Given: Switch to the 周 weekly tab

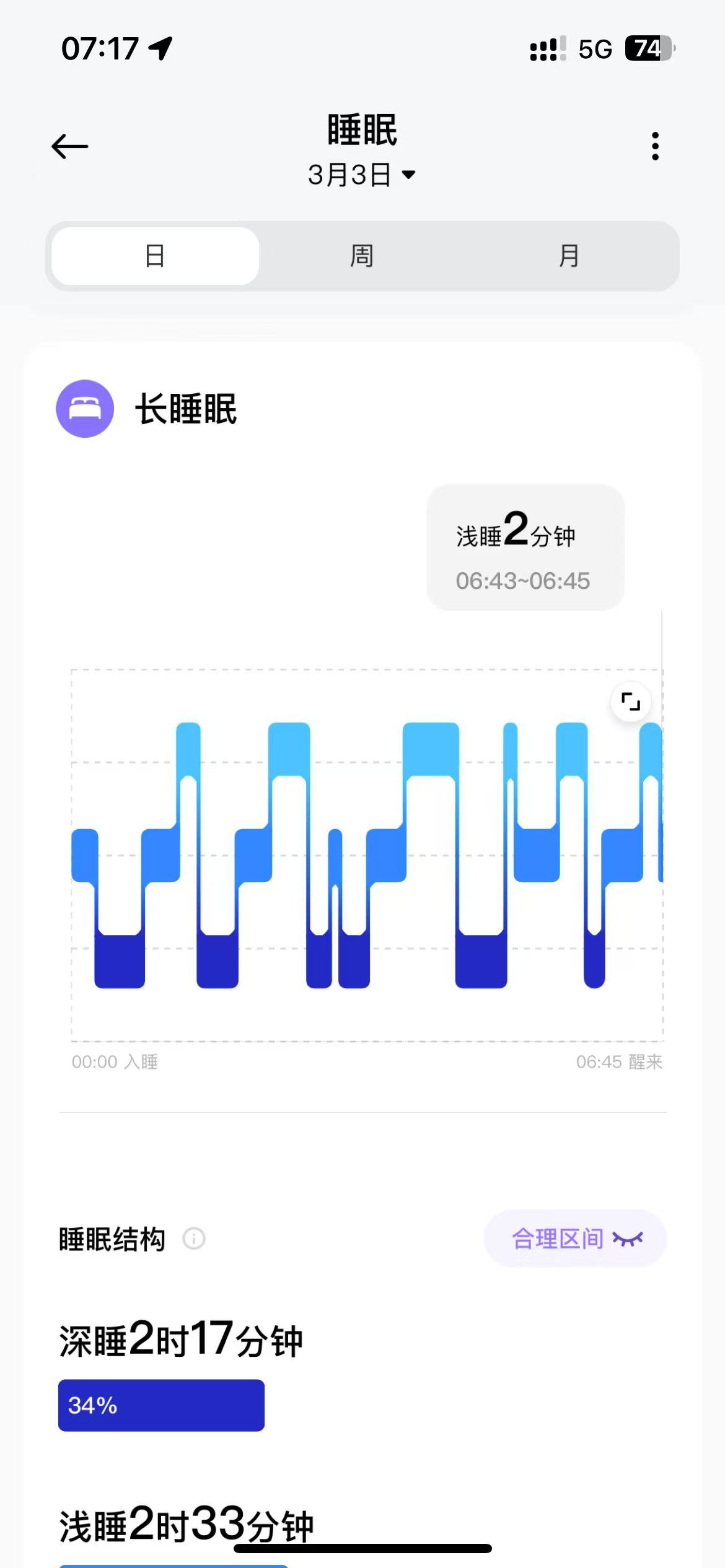Looking at the screenshot, I should 362,256.
